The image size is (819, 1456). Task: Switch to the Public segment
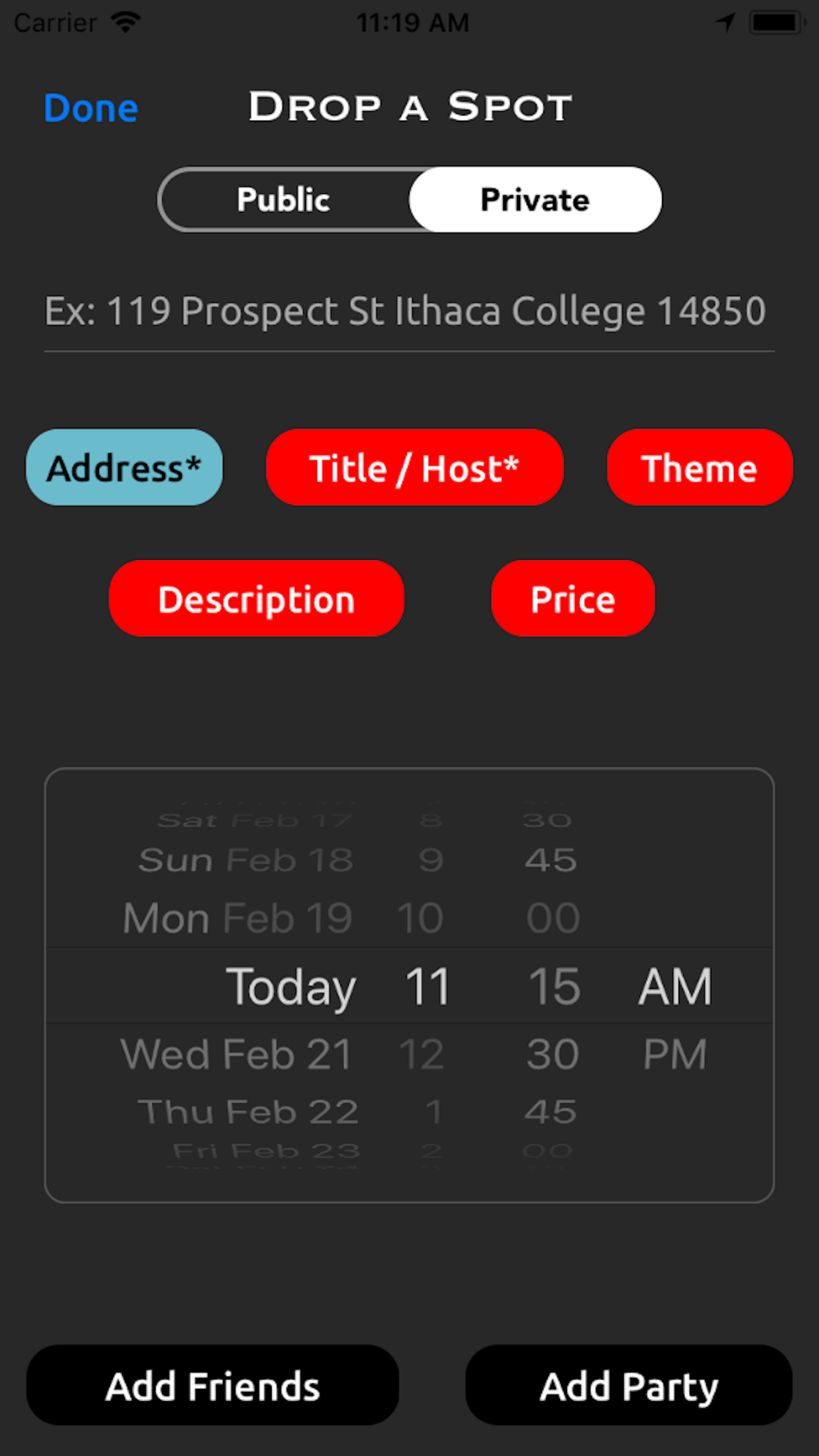click(x=284, y=200)
